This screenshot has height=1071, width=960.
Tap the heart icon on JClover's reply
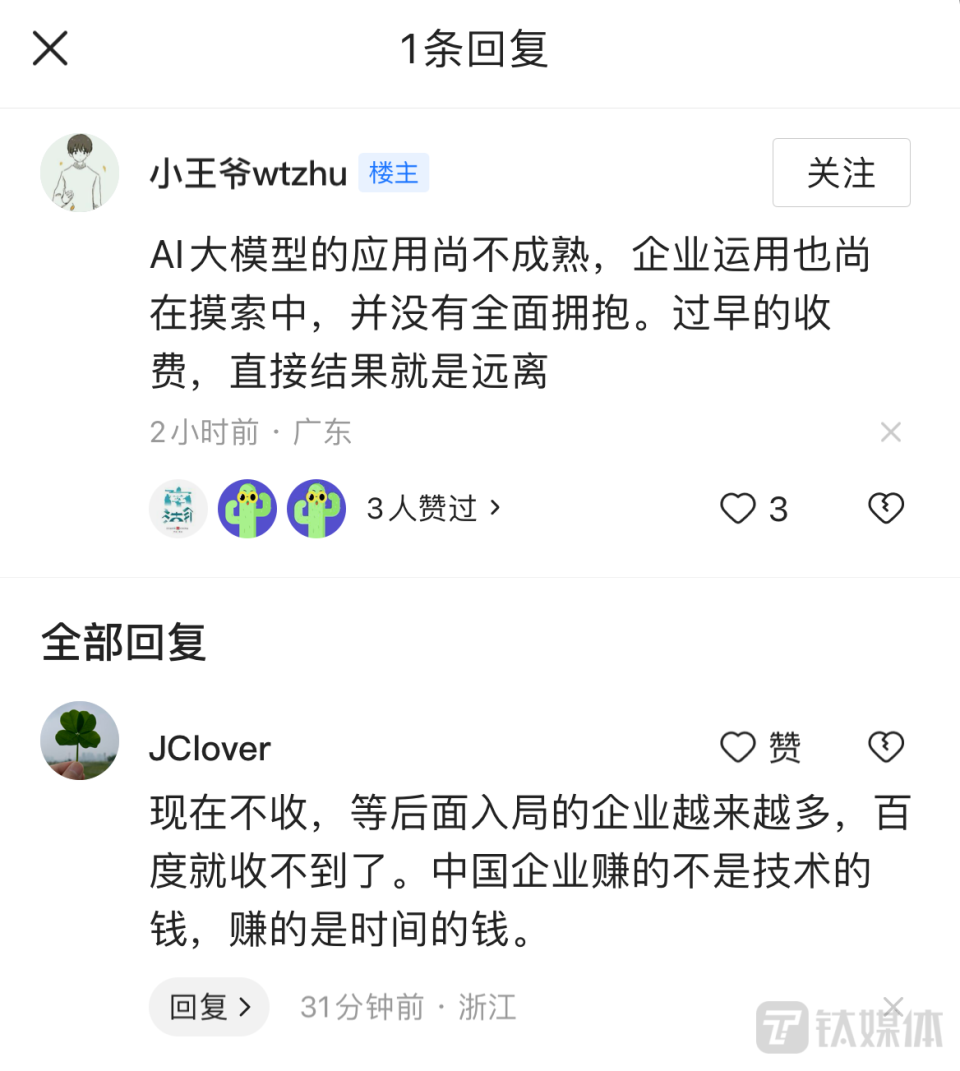tap(737, 747)
